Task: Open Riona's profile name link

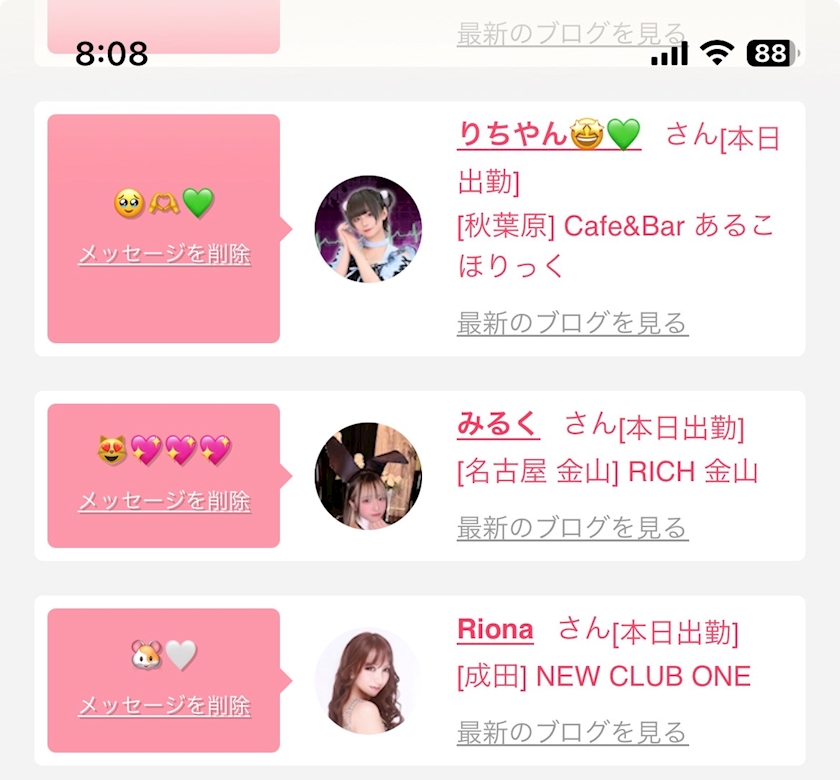Action: point(495,629)
